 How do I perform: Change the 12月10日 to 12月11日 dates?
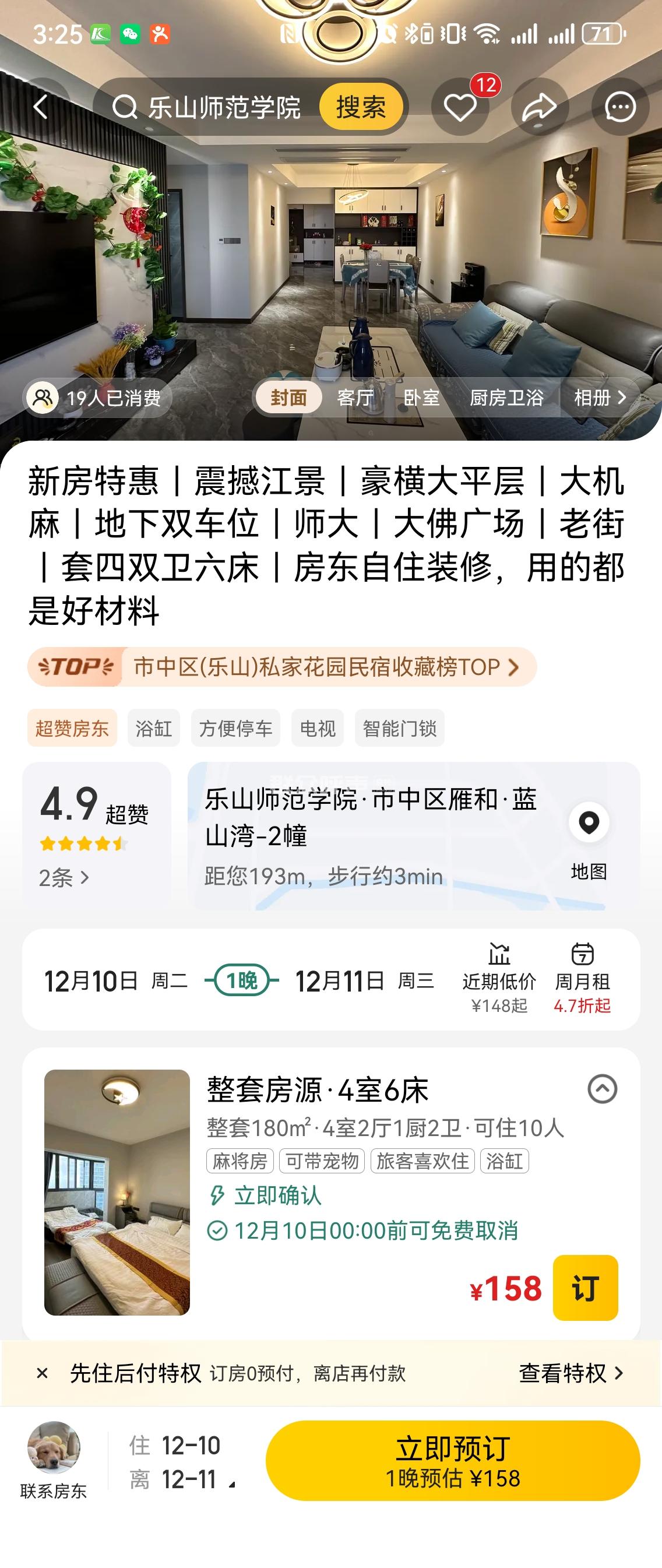240,980
